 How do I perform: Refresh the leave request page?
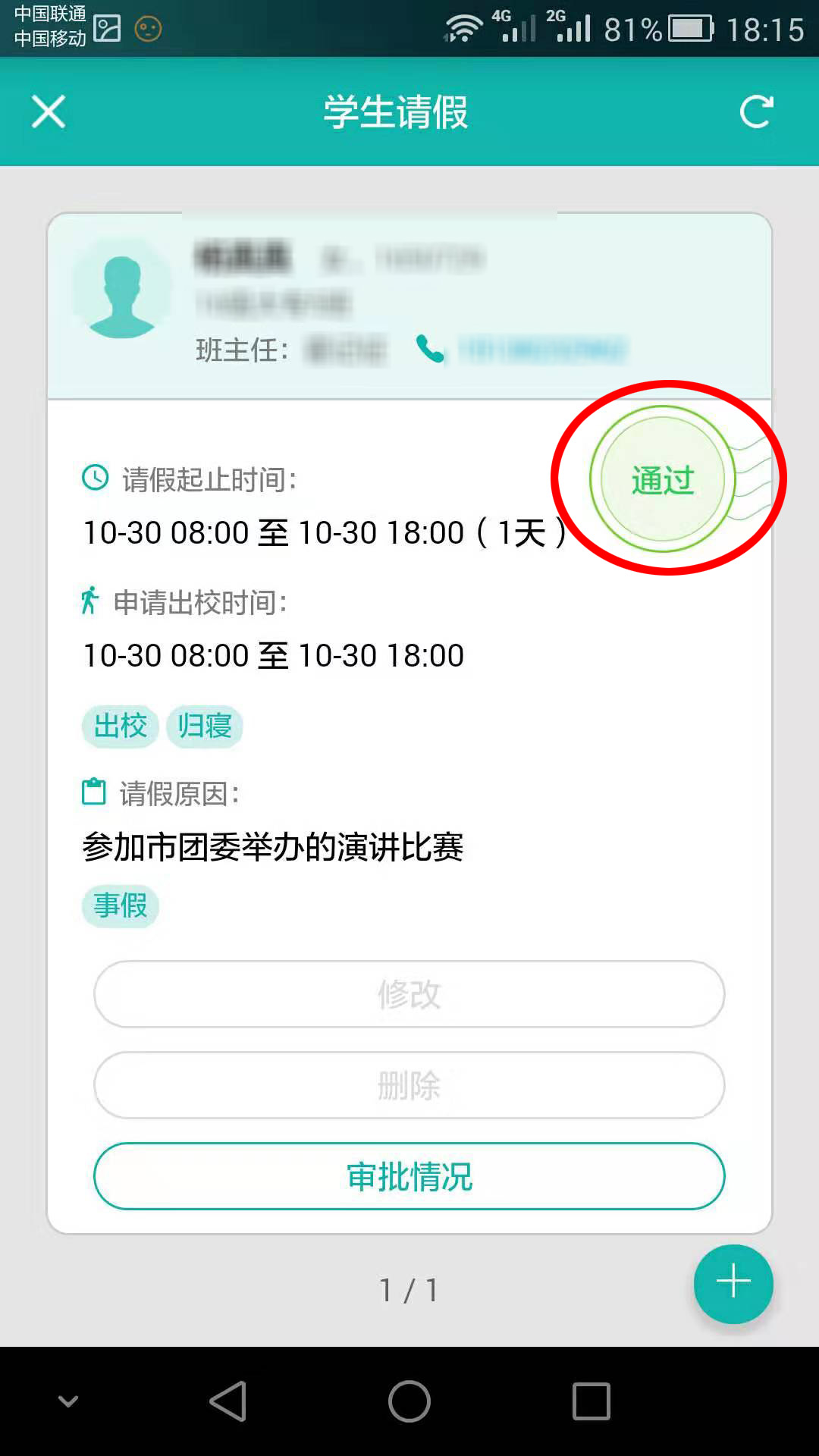point(756,112)
